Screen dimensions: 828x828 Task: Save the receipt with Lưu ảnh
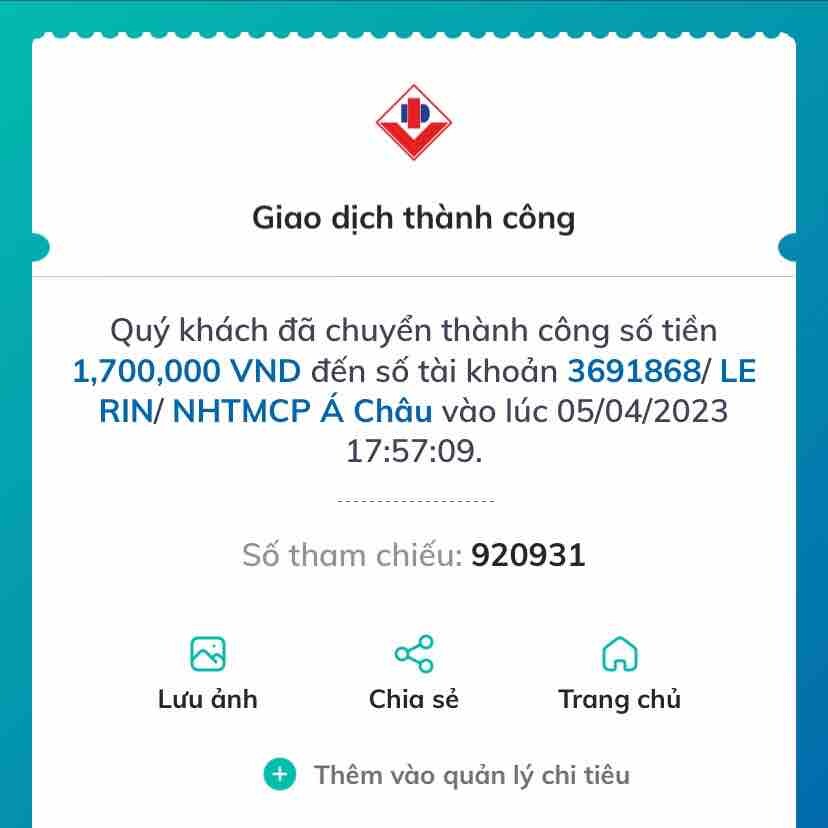208,671
